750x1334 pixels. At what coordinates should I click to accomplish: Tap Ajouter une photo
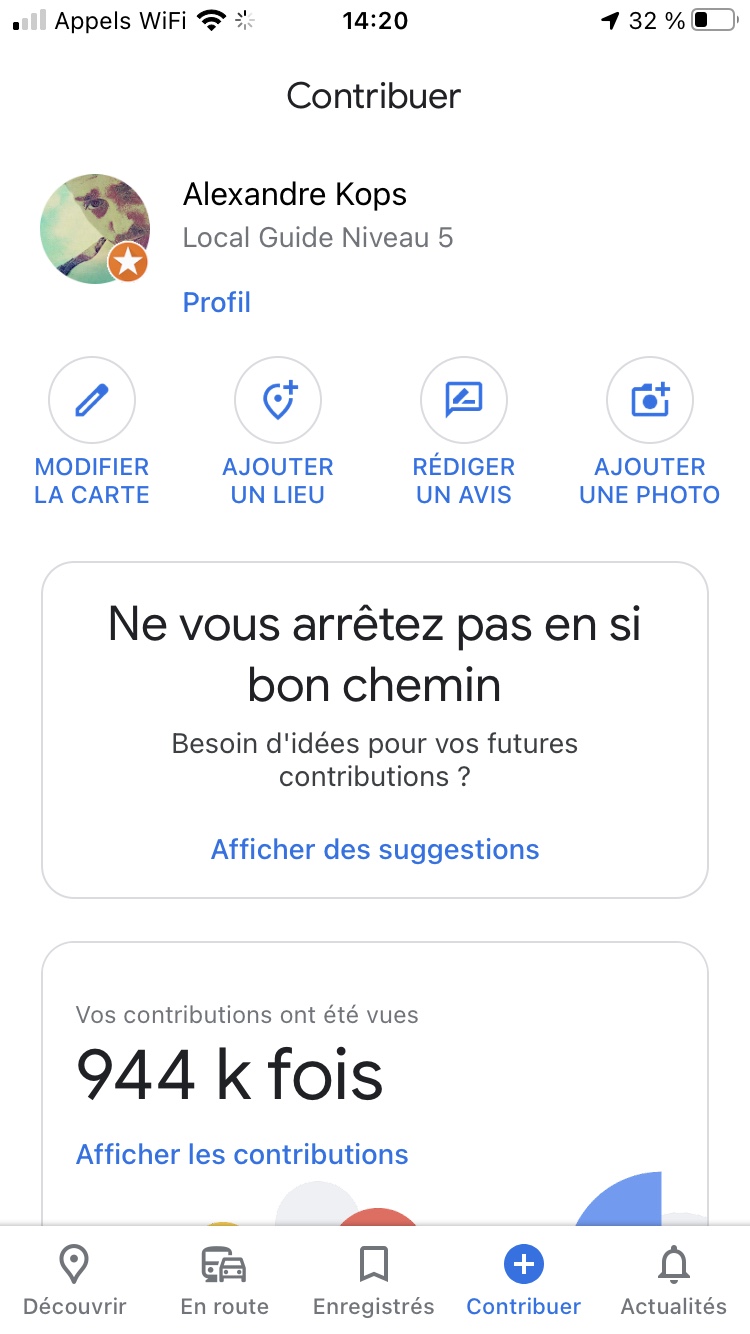[650, 401]
